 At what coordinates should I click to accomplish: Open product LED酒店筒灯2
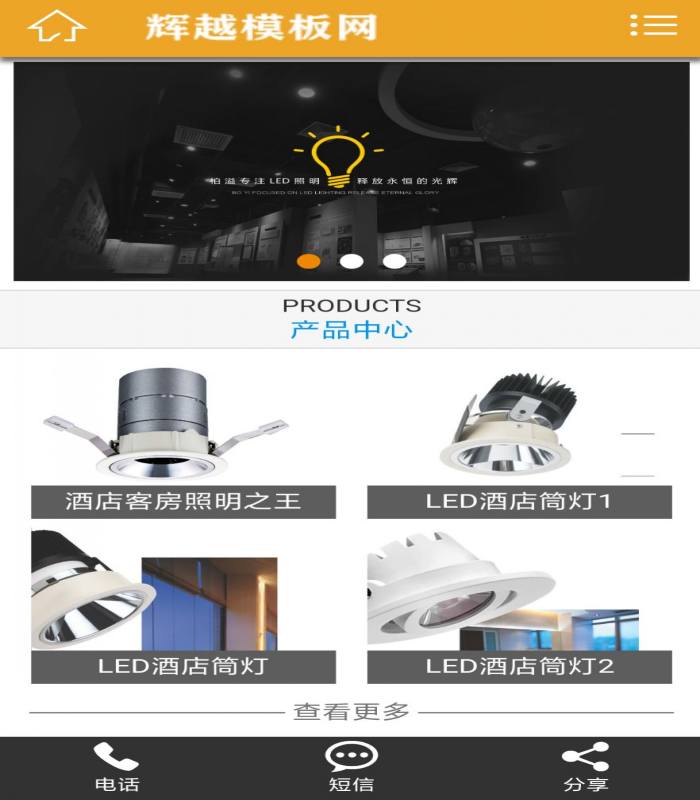pyautogui.click(x=519, y=606)
